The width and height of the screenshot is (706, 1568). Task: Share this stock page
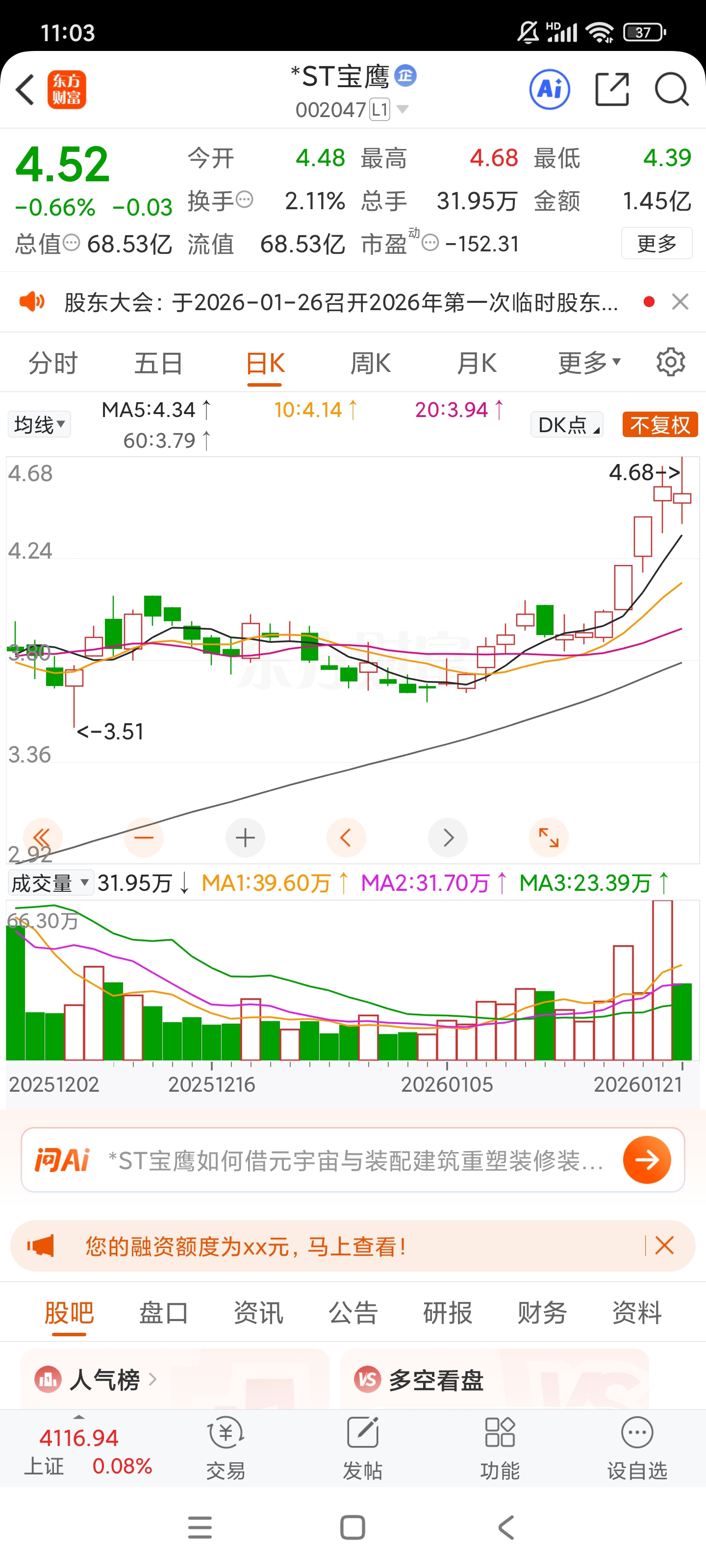(x=611, y=90)
